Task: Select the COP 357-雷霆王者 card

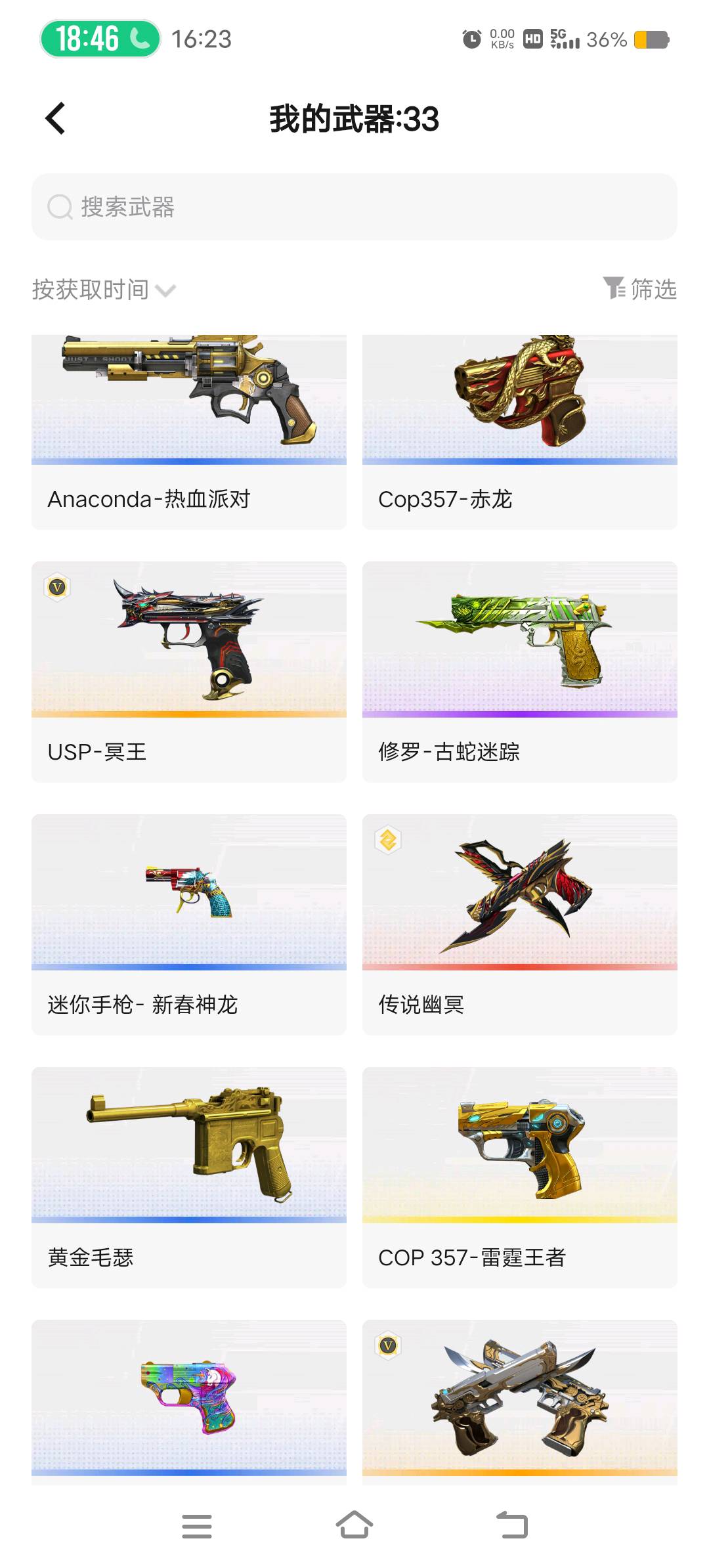Action: click(x=520, y=1177)
